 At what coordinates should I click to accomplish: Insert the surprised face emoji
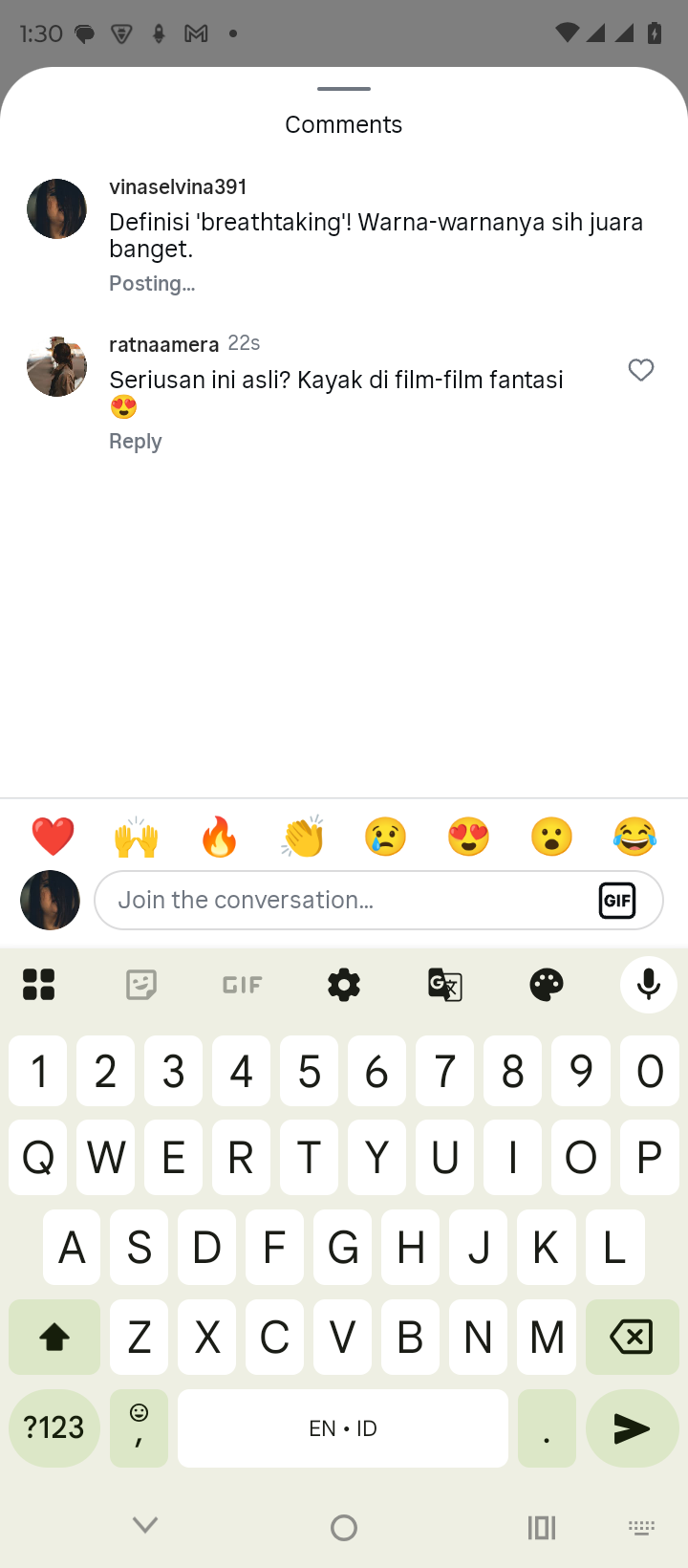click(x=551, y=837)
